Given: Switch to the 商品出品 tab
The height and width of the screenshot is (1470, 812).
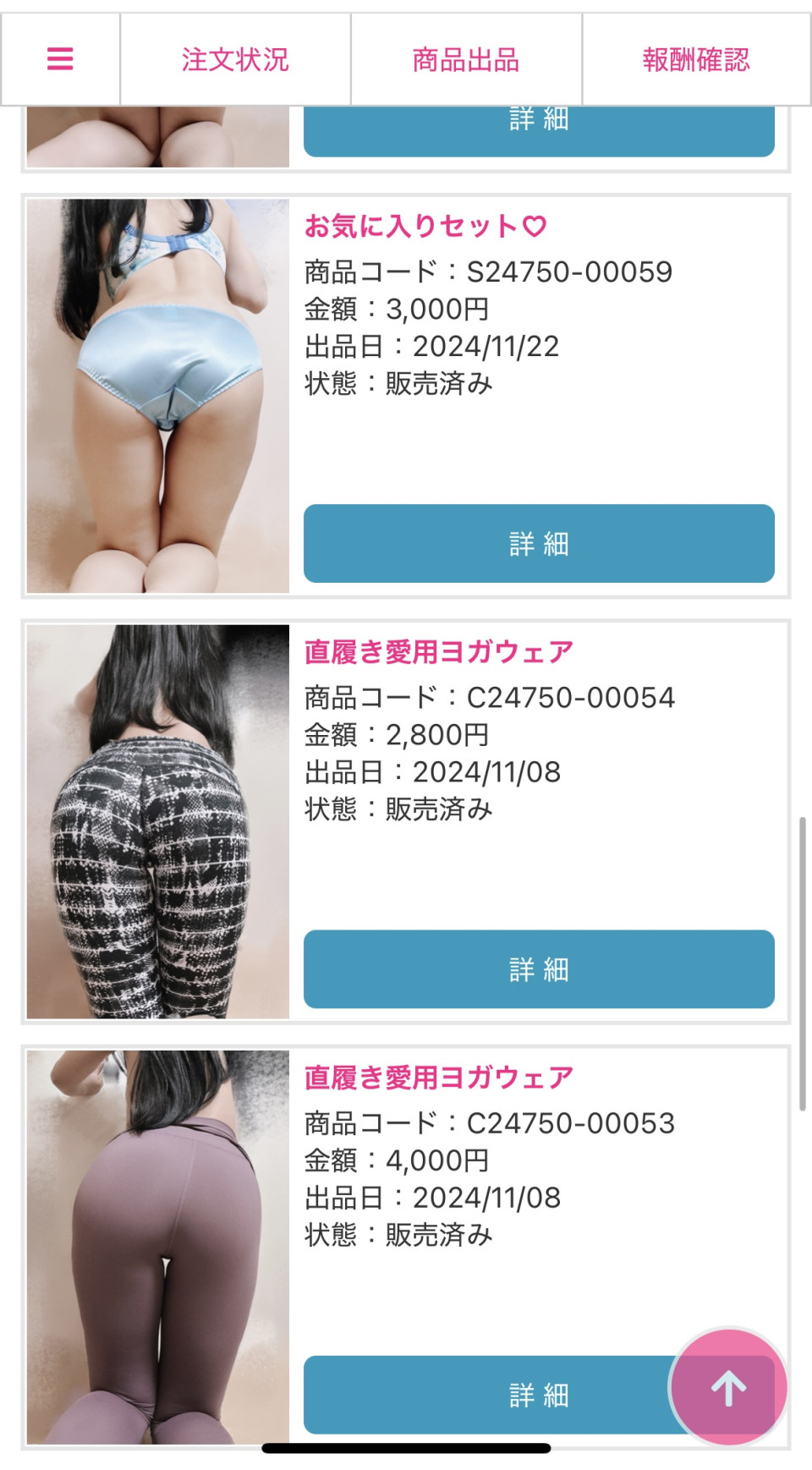Looking at the screenshot, I should click(466, 59).
